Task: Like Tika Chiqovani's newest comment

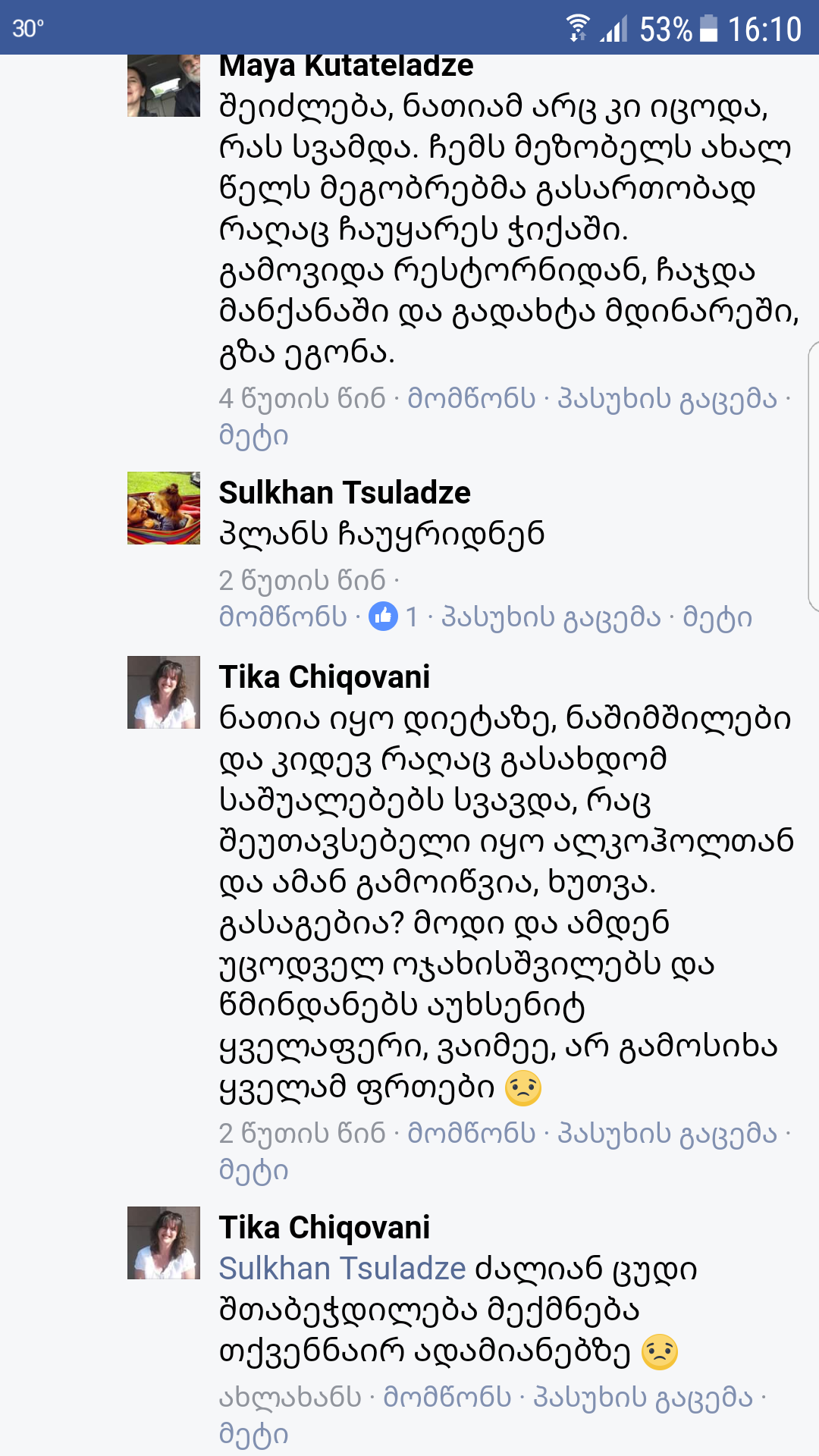Action: click(447, 1397)
